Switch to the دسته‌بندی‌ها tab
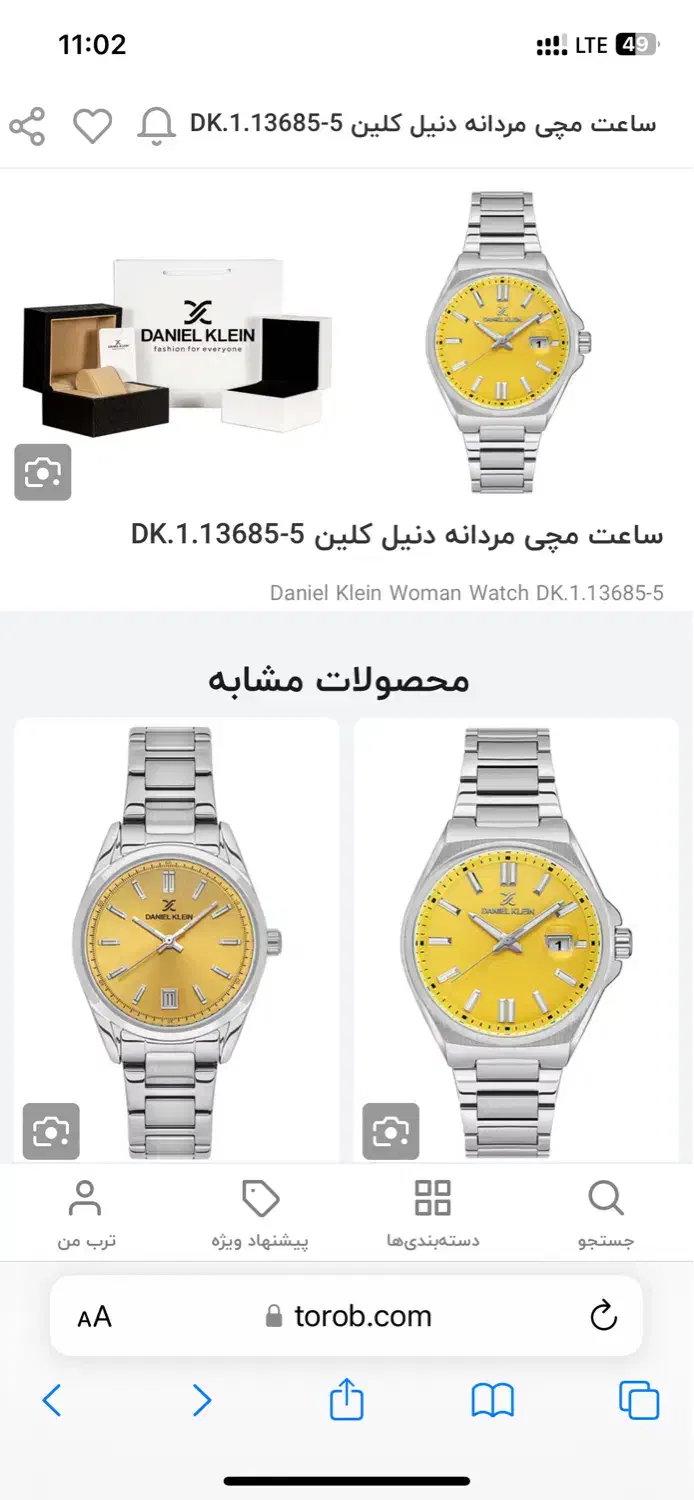694x1500 pixels. pyautogui.click(x=433, y=1214)
